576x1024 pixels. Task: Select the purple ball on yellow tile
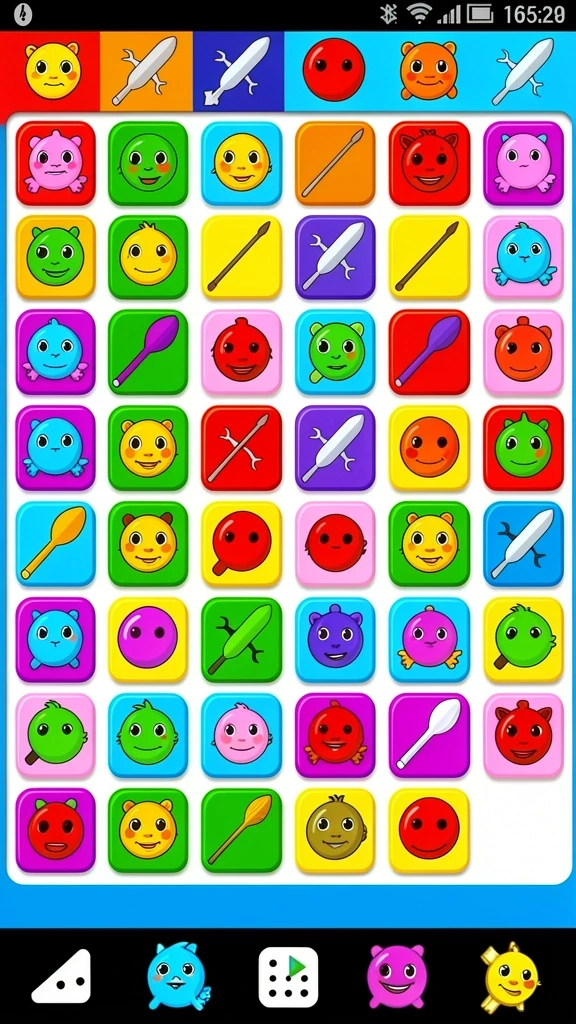click(148, 639)
